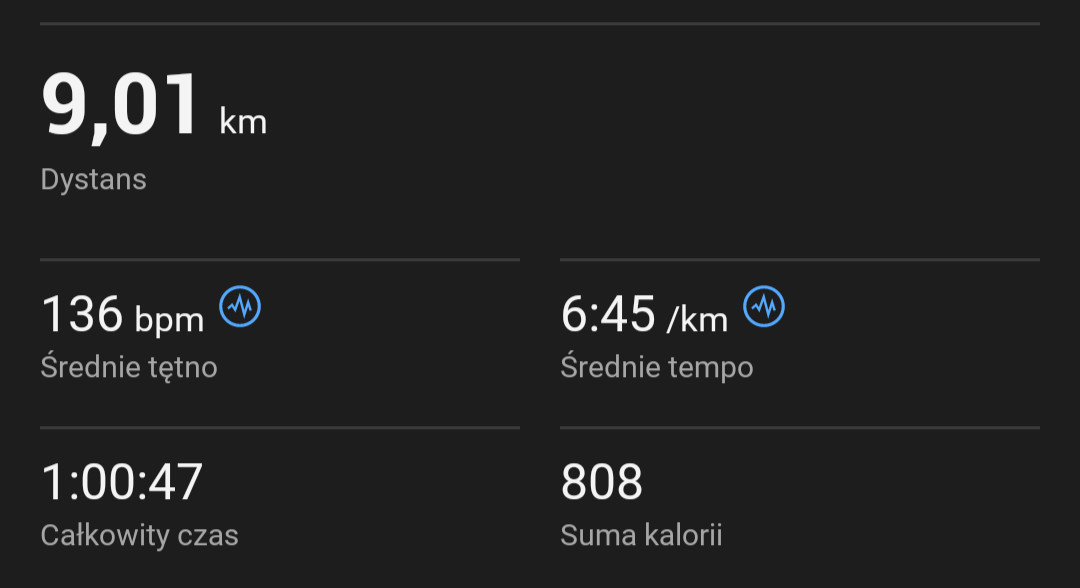1080x588 pixels.
Task: Open pace chart icon beside 6:45 /km
Action: (x=764, y=306)
